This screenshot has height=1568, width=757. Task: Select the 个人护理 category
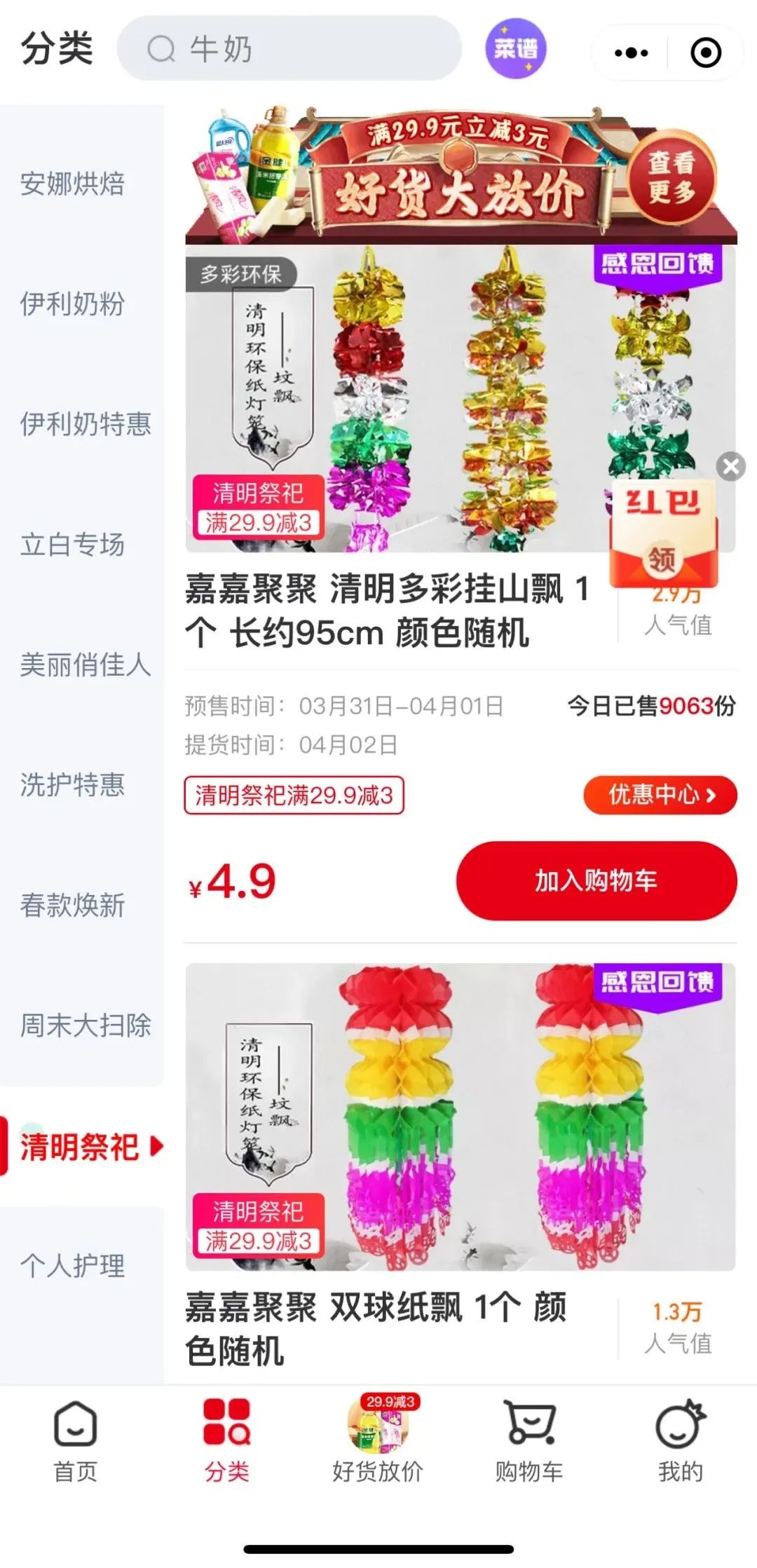tap(73, 1266)
